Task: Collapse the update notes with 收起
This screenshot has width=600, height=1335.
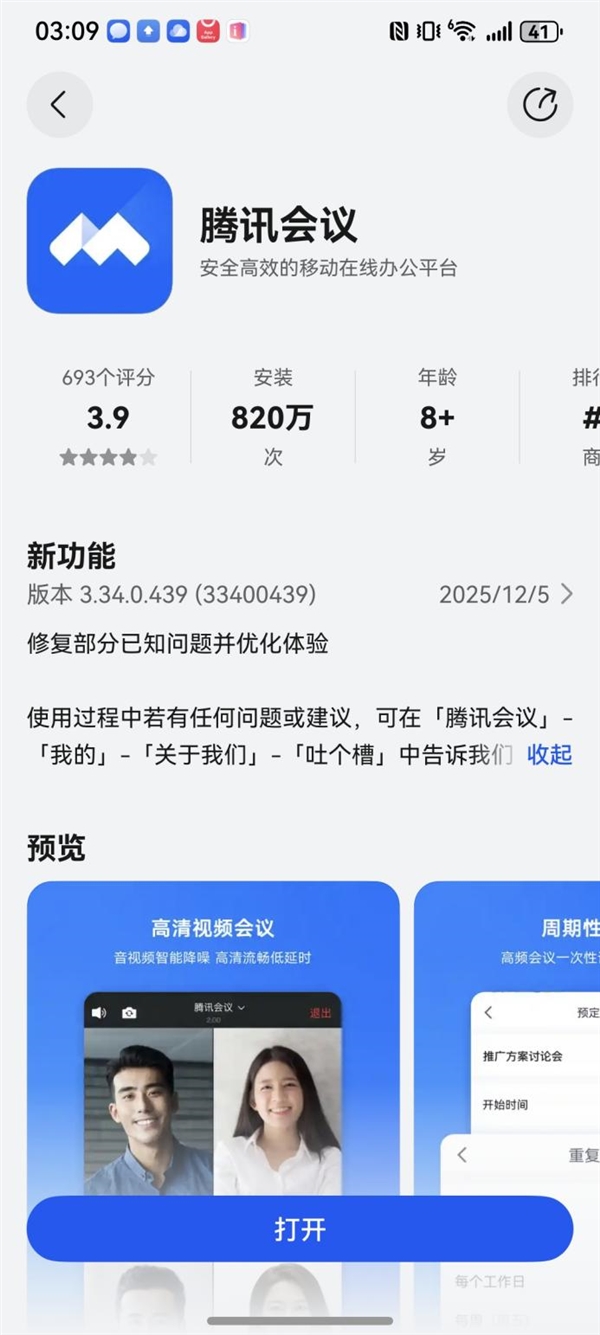Action: [549, 755]
